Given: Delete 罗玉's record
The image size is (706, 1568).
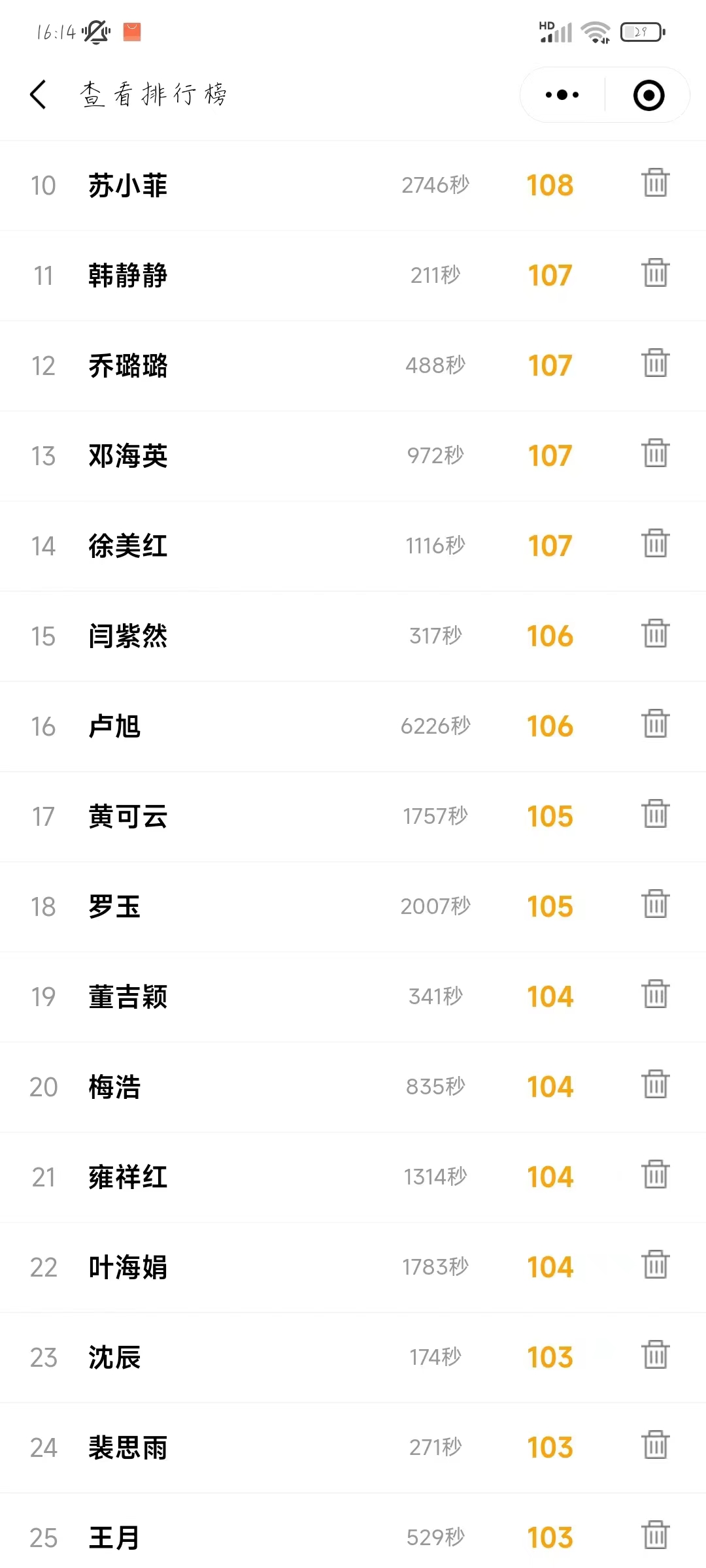Looking at the screenshot, I should tap(656, 904).
